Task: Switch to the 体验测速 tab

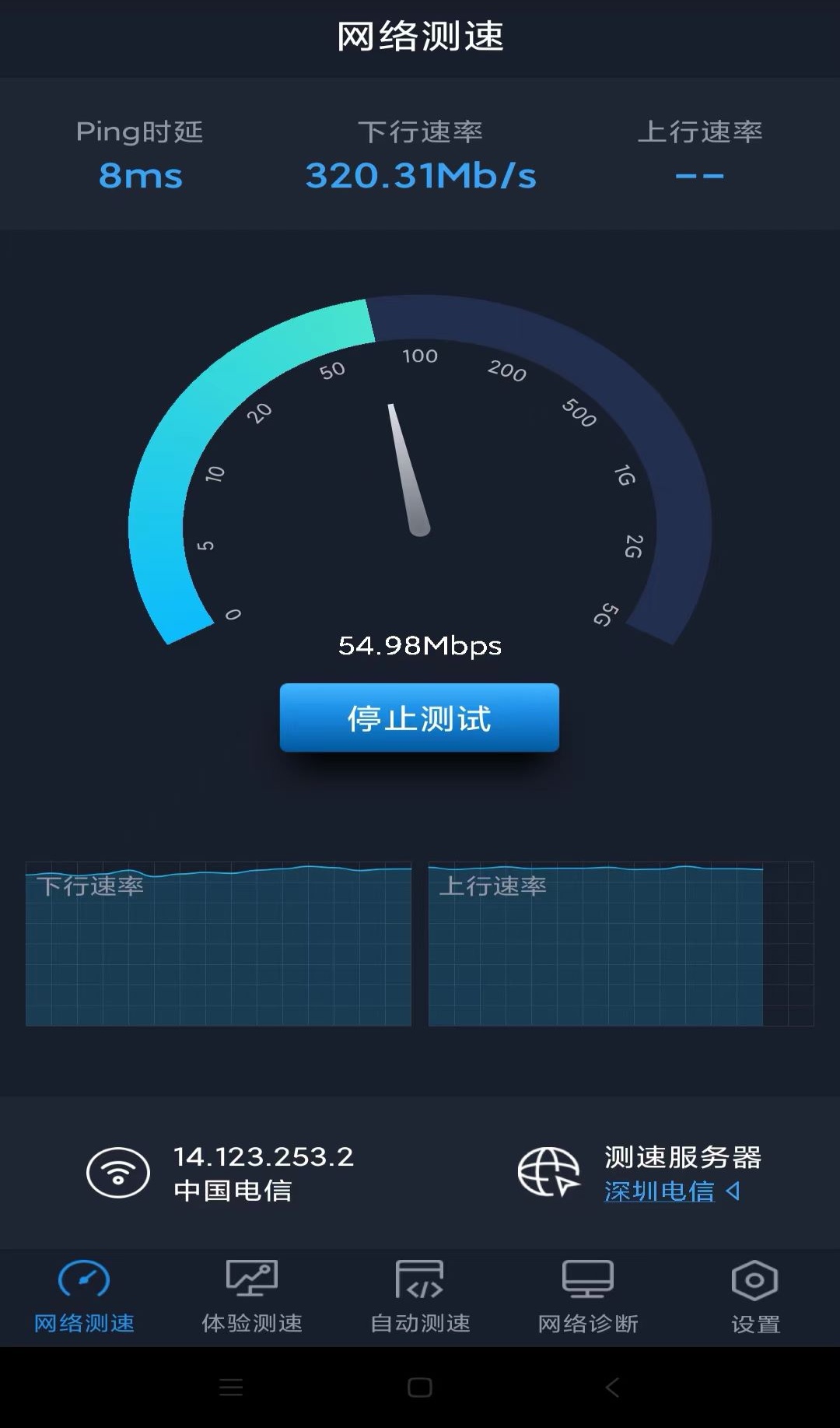Action: pos(252,1297)
